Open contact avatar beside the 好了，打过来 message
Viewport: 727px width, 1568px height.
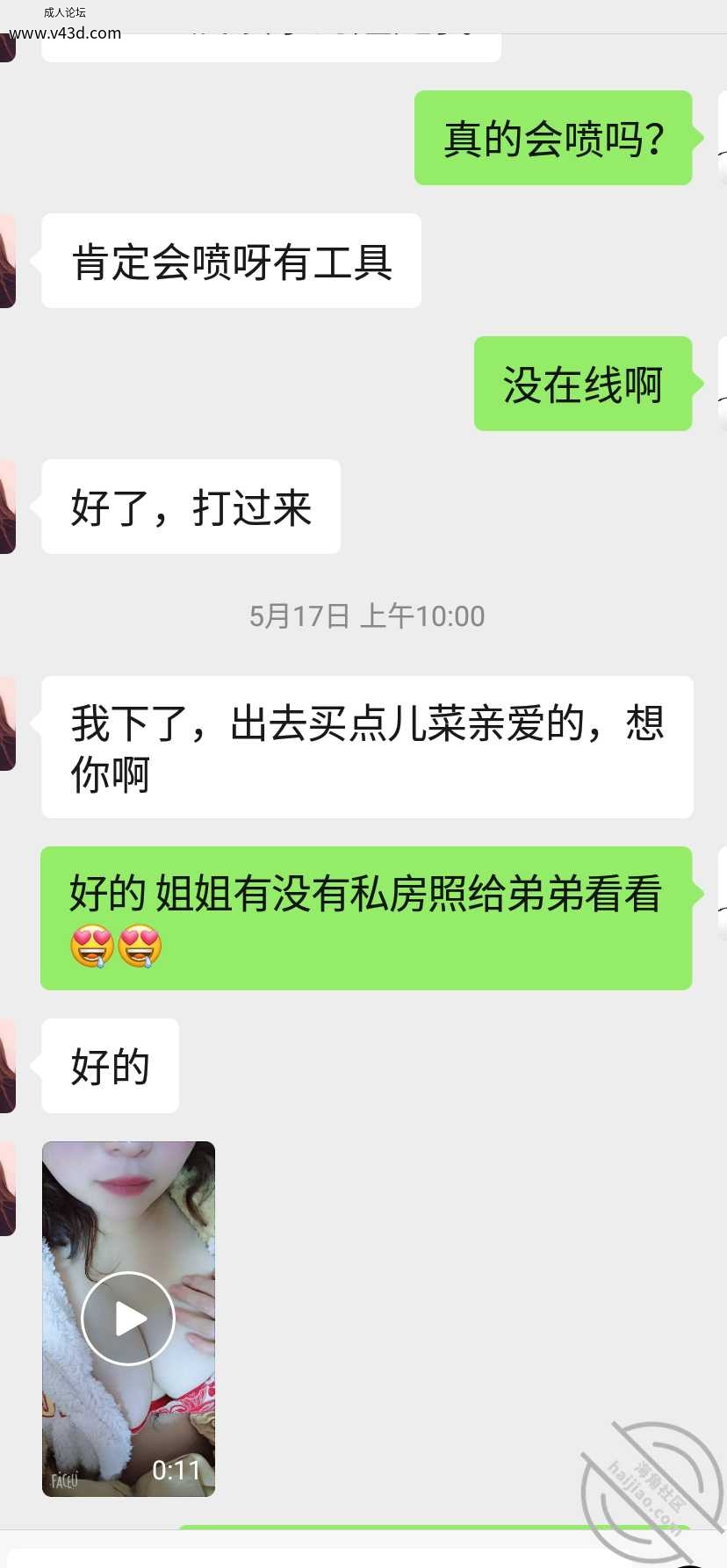pyautogui.click(x=7, y=507)
